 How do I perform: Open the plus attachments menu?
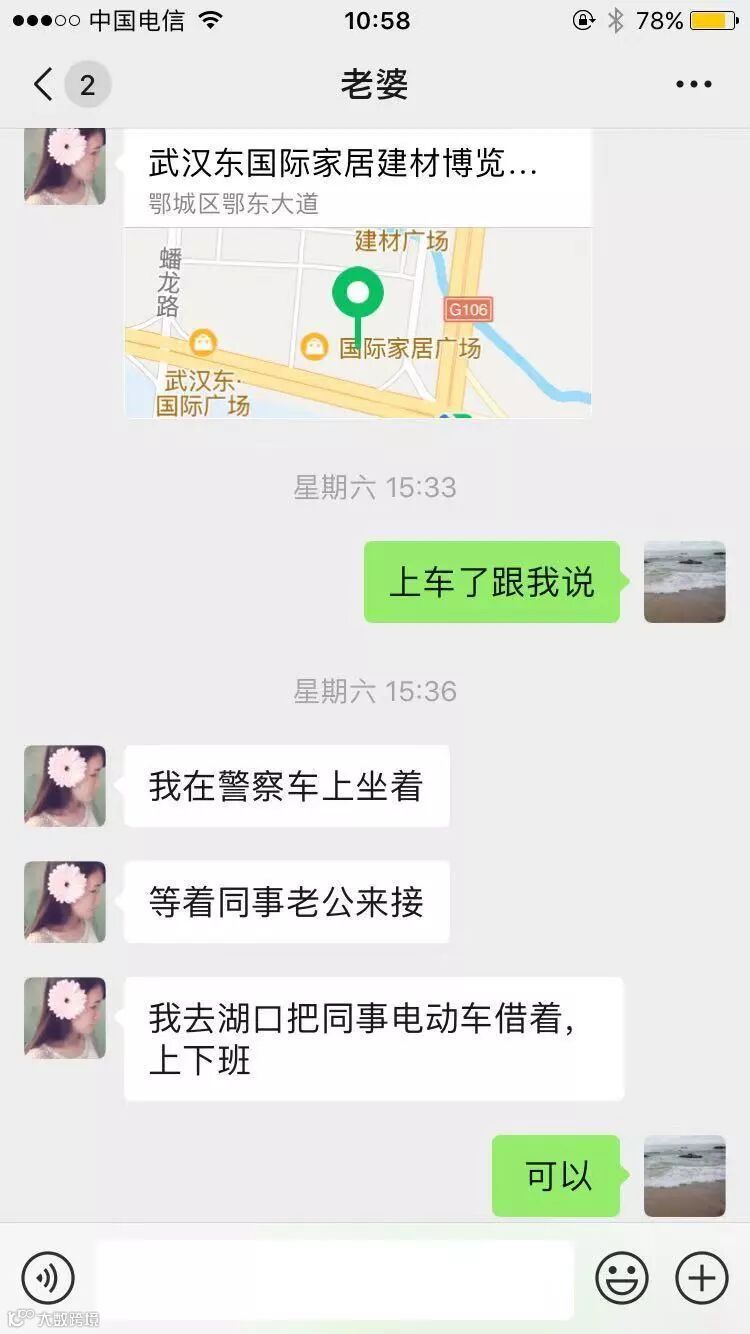pyautogui.click(x=702, y=1277)
